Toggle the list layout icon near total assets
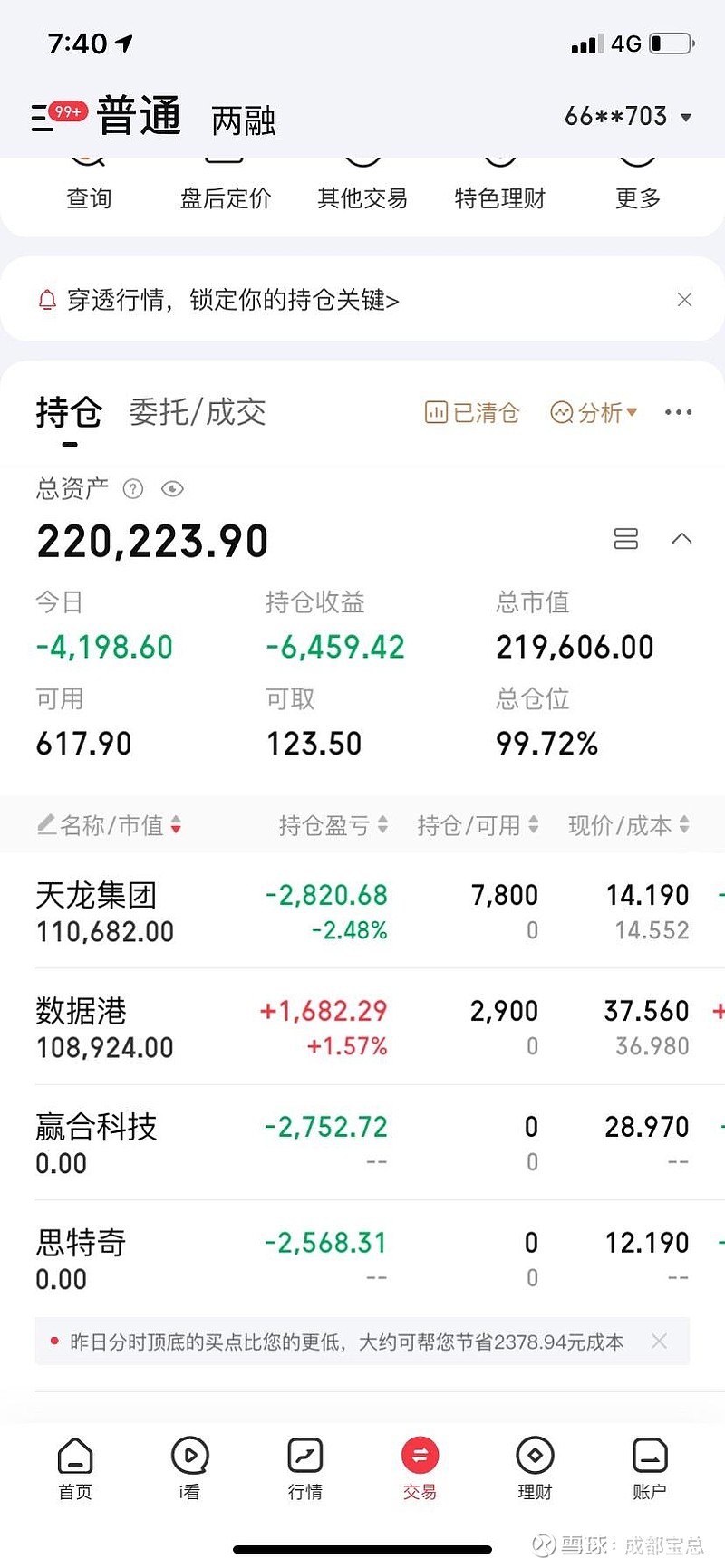This screenshot has height=1568, width=725. pos(626,538)
